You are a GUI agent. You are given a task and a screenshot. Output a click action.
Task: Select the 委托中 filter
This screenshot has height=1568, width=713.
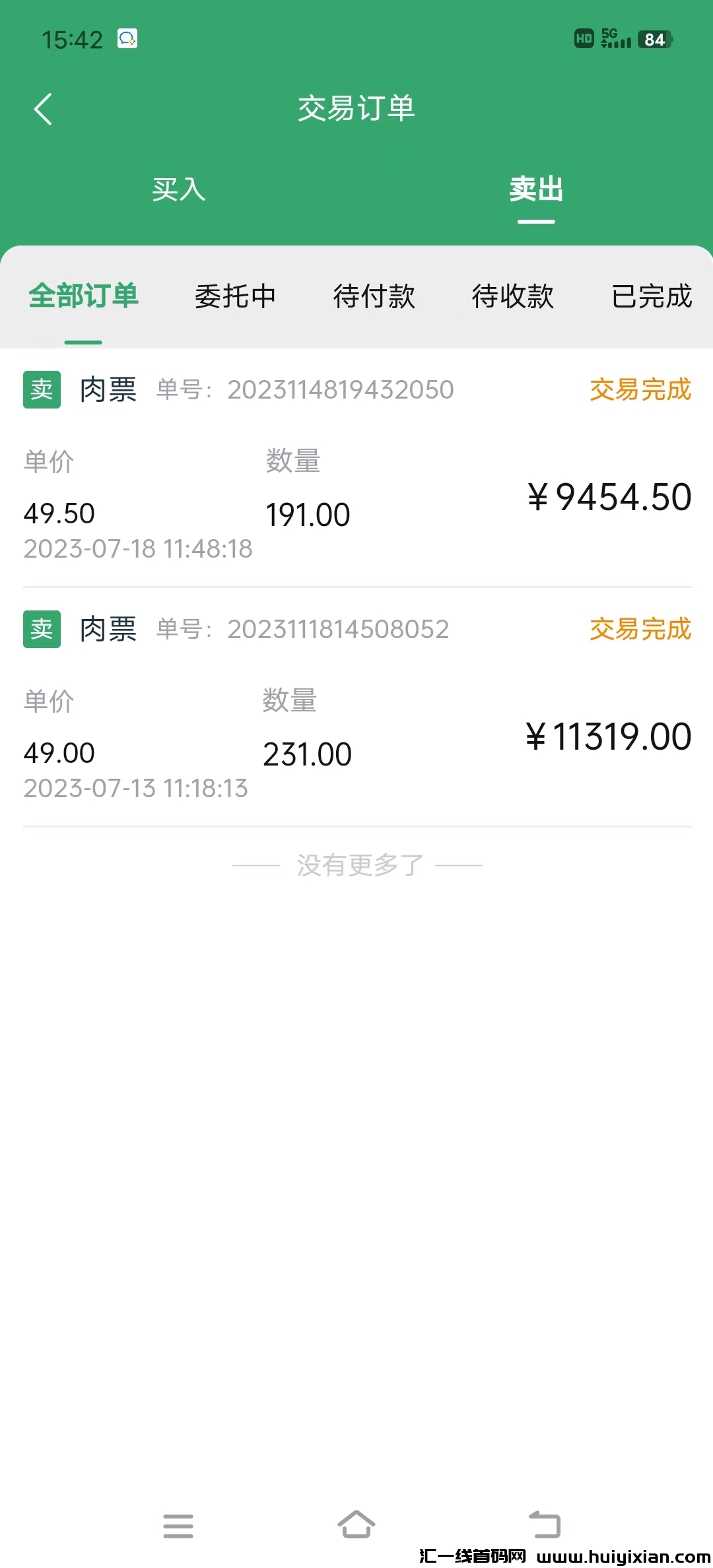pos(236,297)
